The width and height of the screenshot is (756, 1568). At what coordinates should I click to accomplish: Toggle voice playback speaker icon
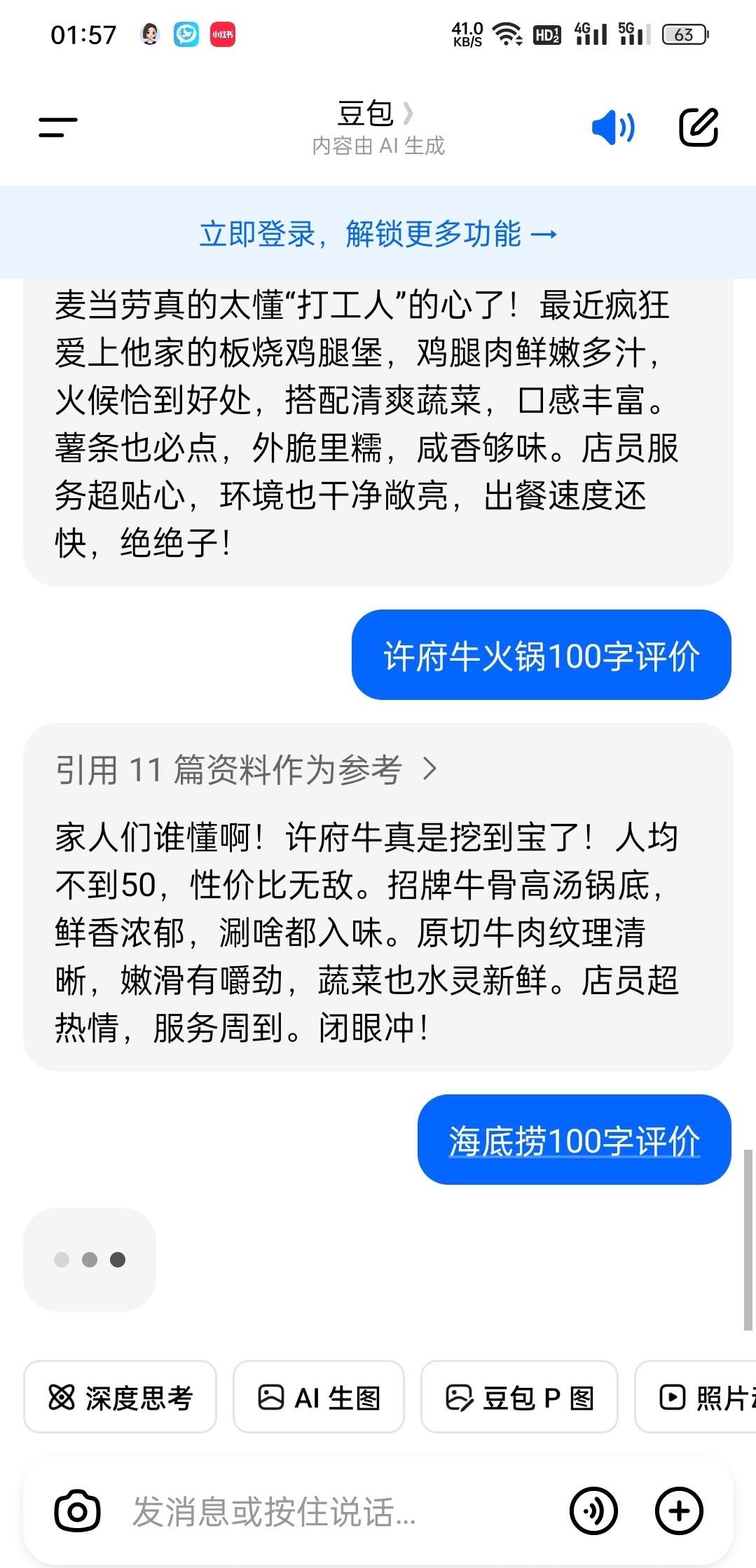tap(613, 128)
